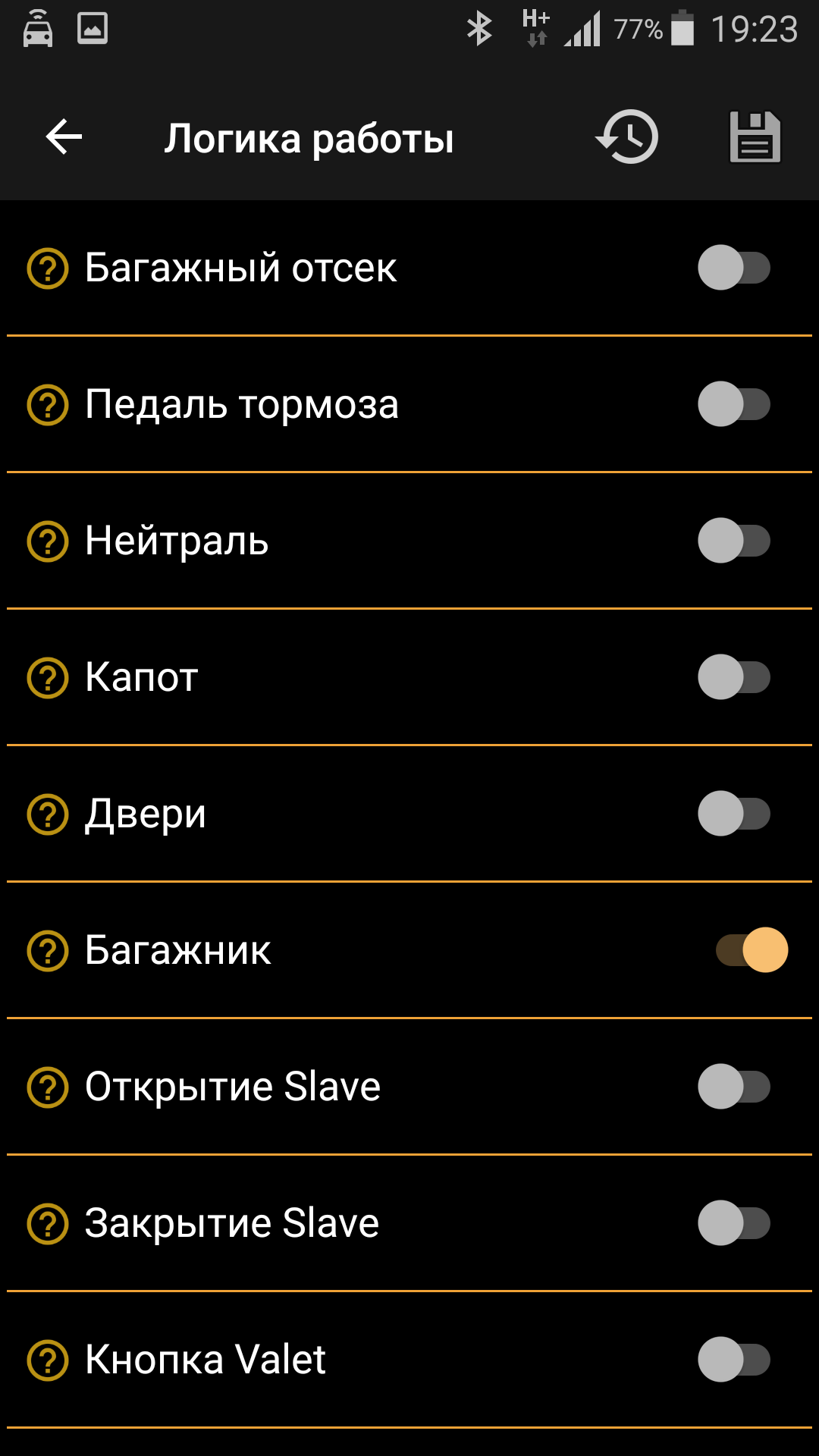The width and height of the screenshot is (819, 1456).
Task: Switch on the Двери toggle
Action: click(734, 814)
